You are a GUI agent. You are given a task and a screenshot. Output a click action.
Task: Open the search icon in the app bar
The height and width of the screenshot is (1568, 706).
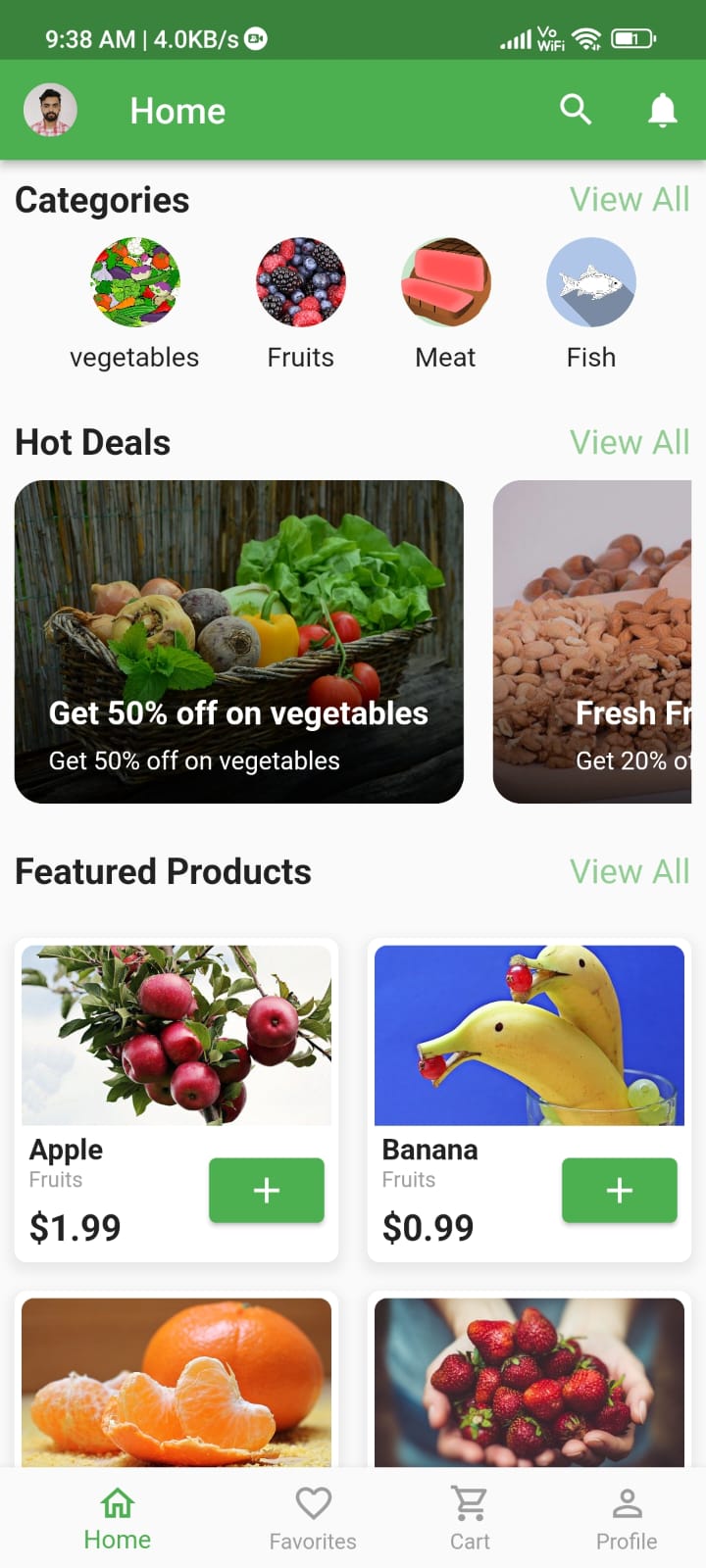(x=576, y=110)
